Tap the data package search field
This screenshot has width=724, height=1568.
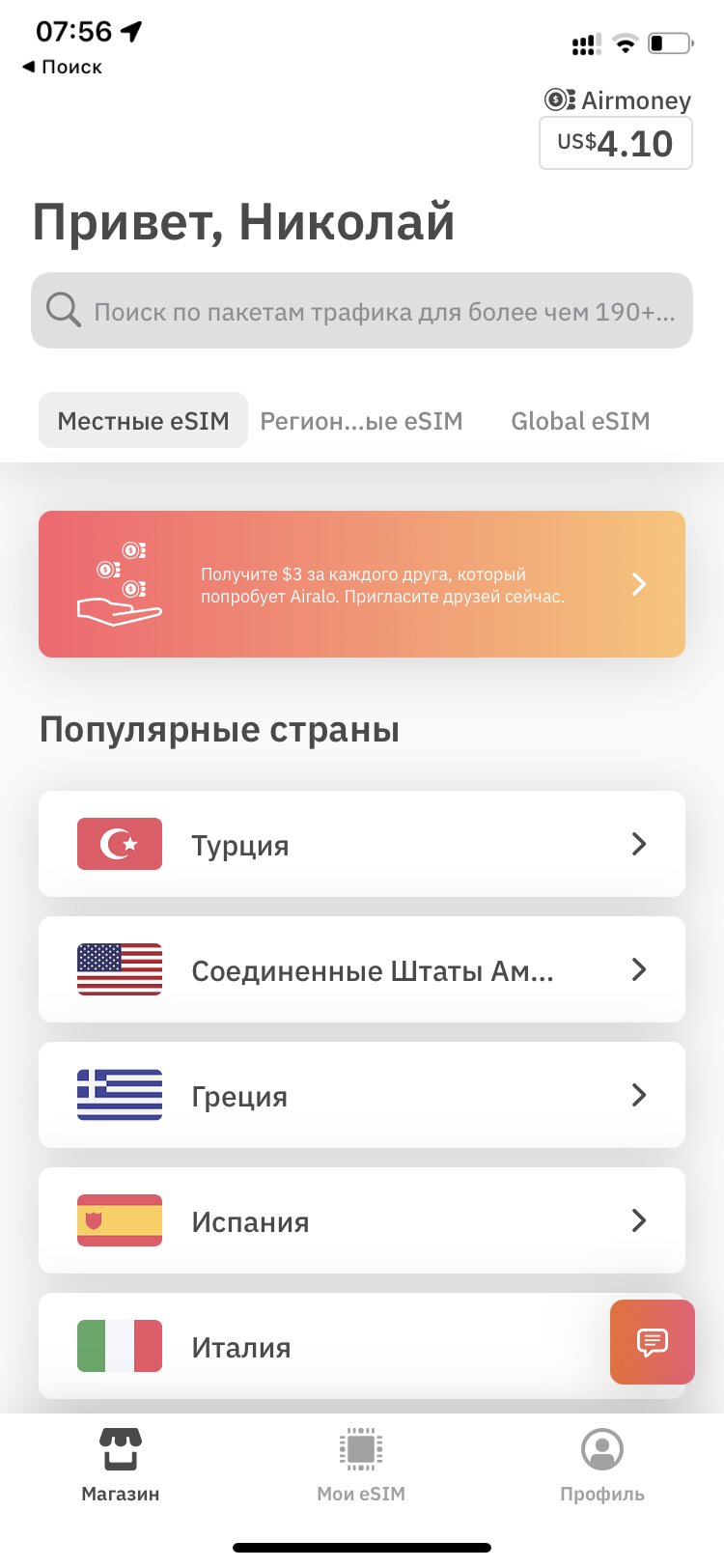pos(362,311)
